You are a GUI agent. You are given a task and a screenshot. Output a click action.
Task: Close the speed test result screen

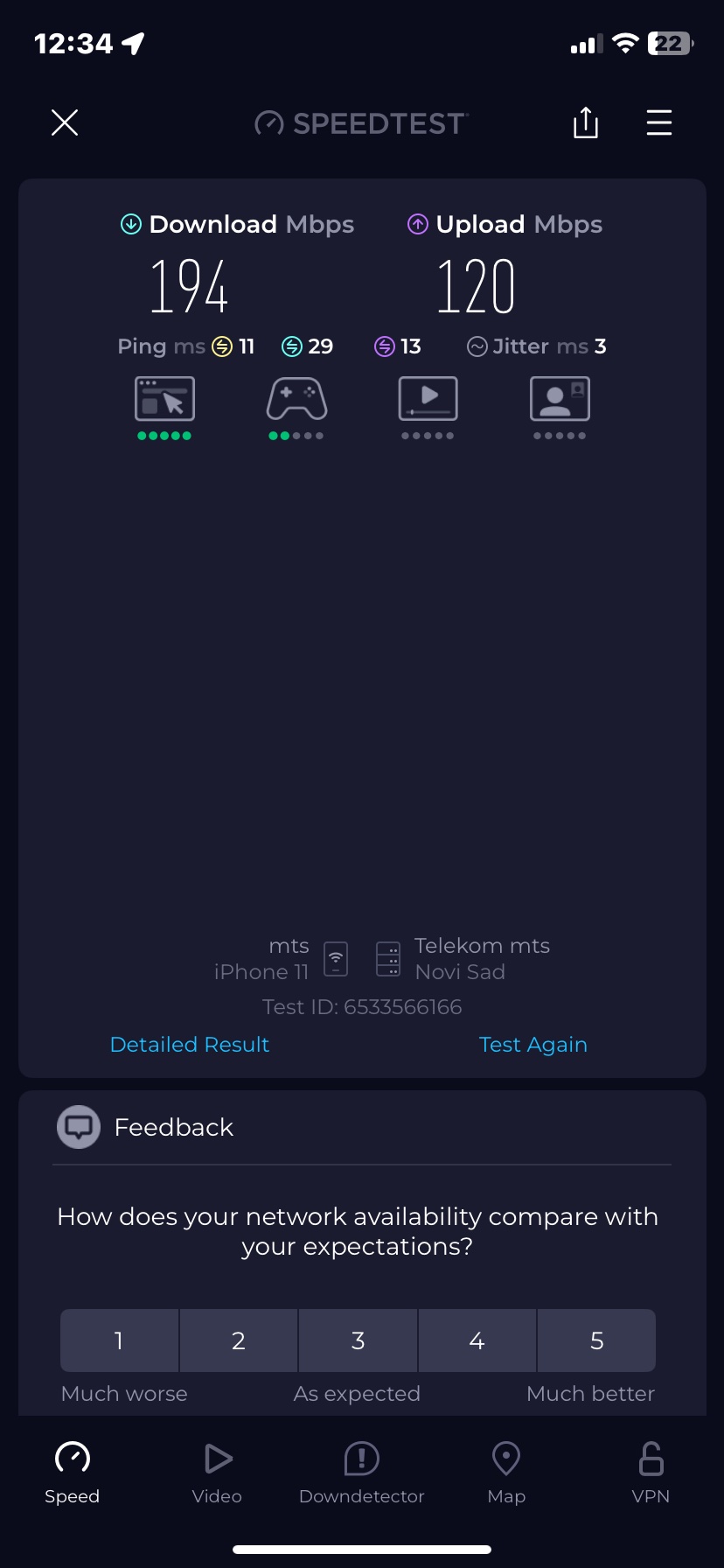pyautogui.click(x=65, y=123)
